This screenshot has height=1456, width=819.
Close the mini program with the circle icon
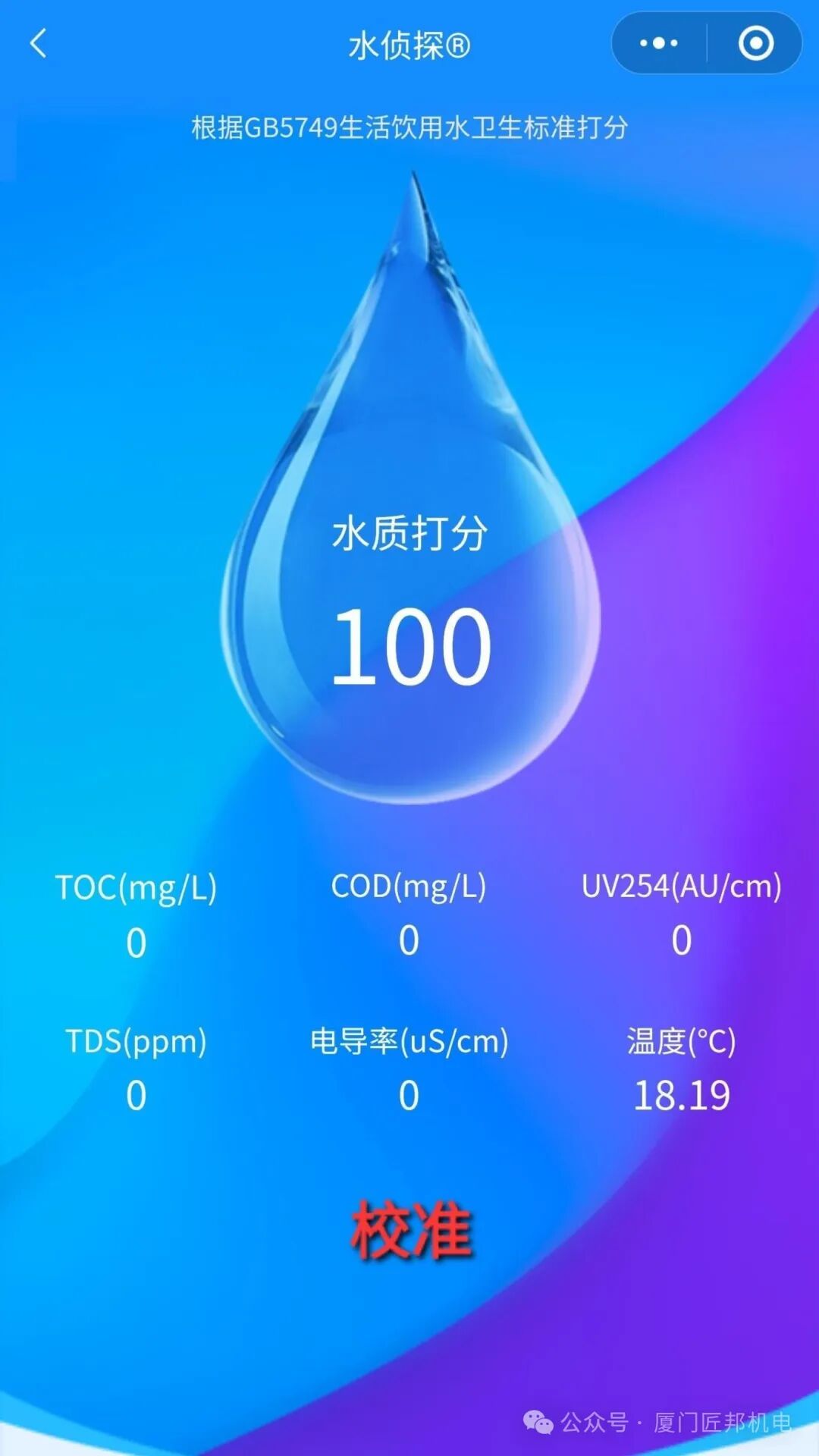[x=755, y=43]
